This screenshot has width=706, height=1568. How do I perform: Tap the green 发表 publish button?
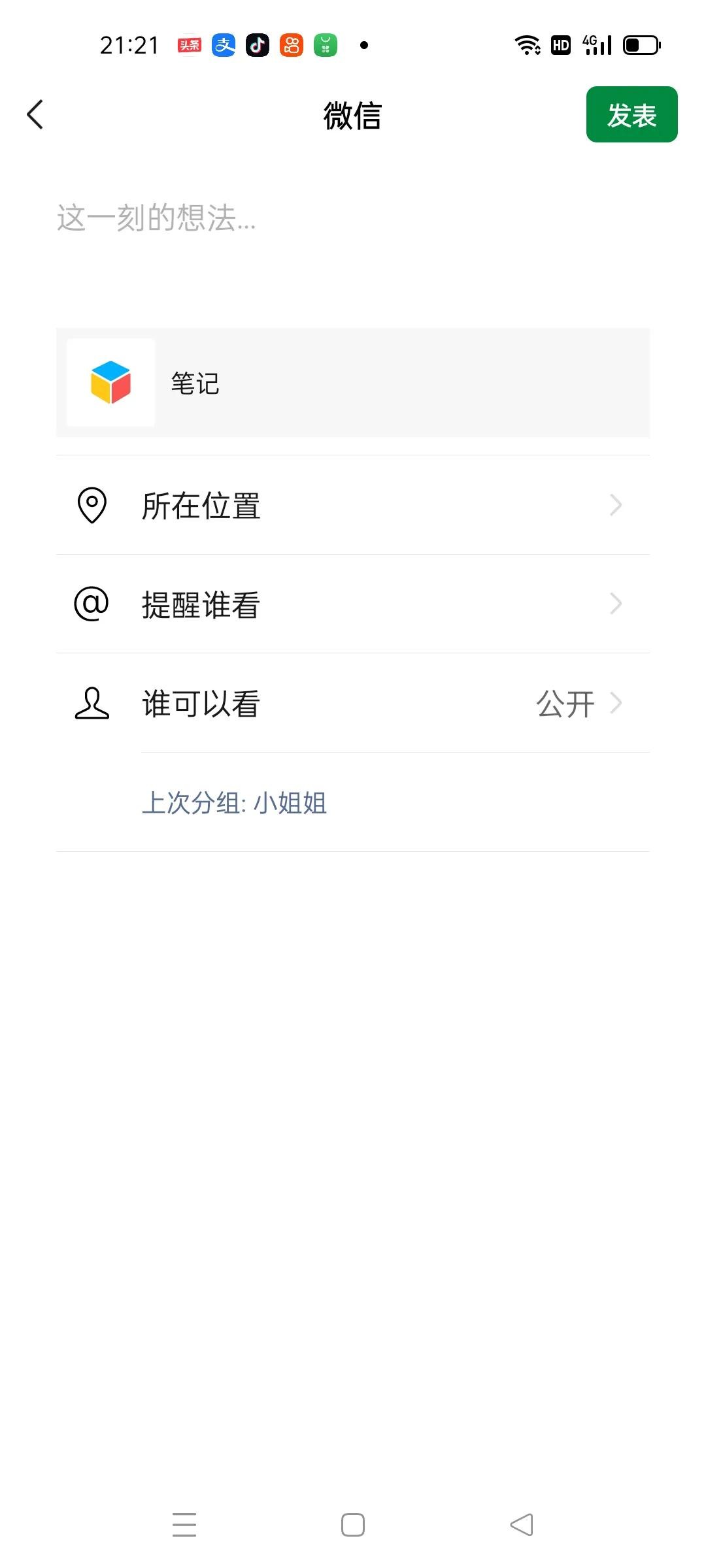(631, 115)
